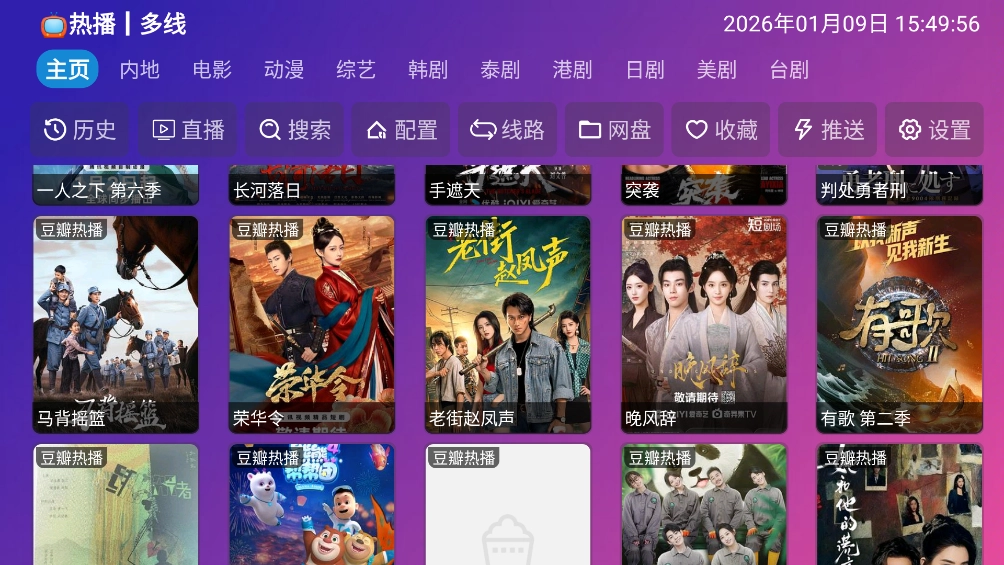Open 配置 options
1004x565 pixels.
click(401, 130)
